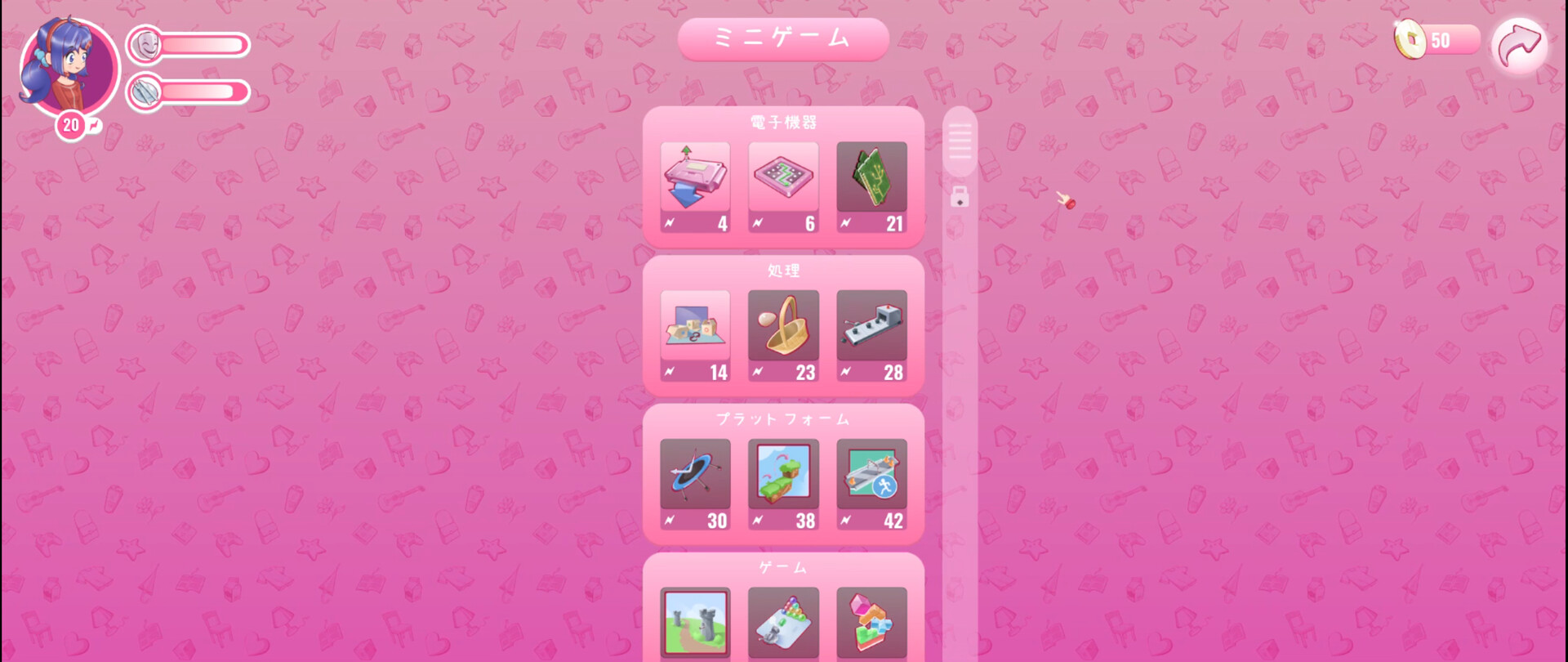
Task: Open the character avatar profile
Action: tap(70, 67)
